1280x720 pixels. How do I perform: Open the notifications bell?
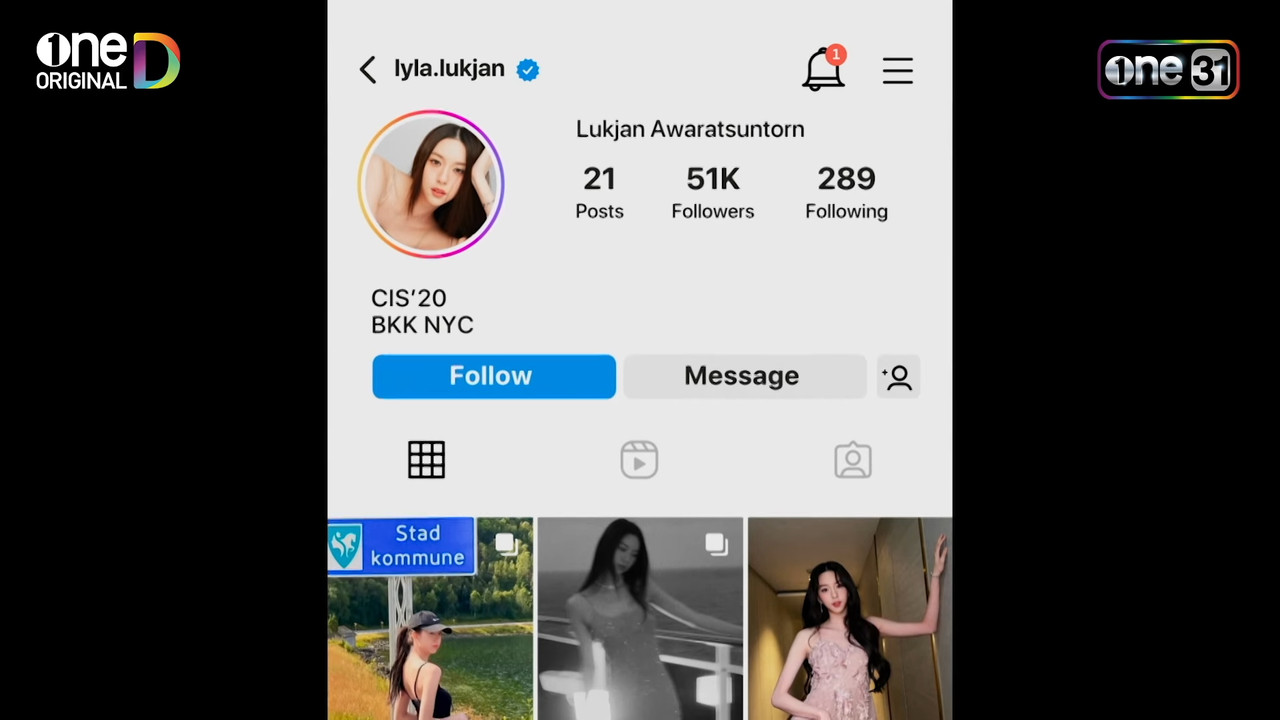pyautogui.click(x=824, y=70)
